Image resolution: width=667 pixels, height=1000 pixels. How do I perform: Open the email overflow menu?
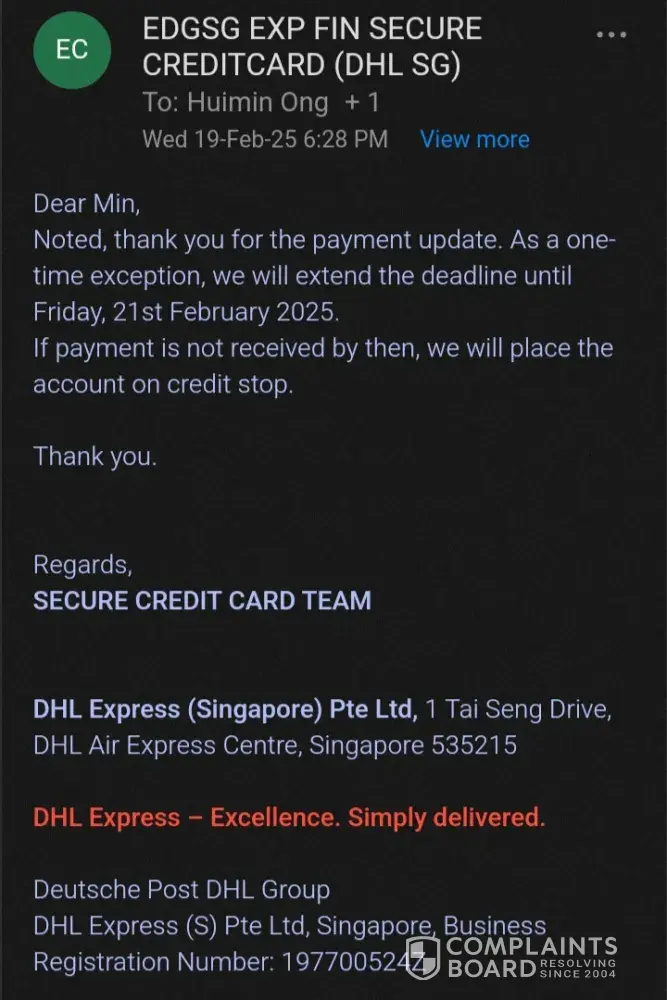pyautogui.click(x=611, y=34)
